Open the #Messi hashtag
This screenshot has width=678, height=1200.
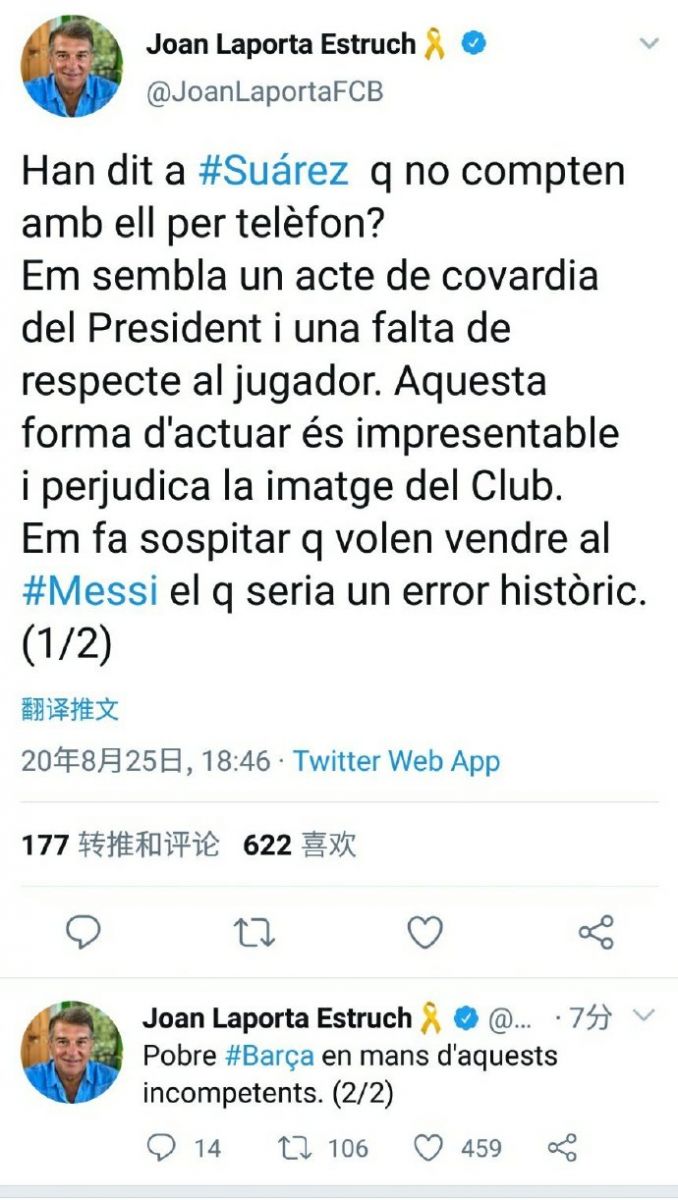click(90, 591)
